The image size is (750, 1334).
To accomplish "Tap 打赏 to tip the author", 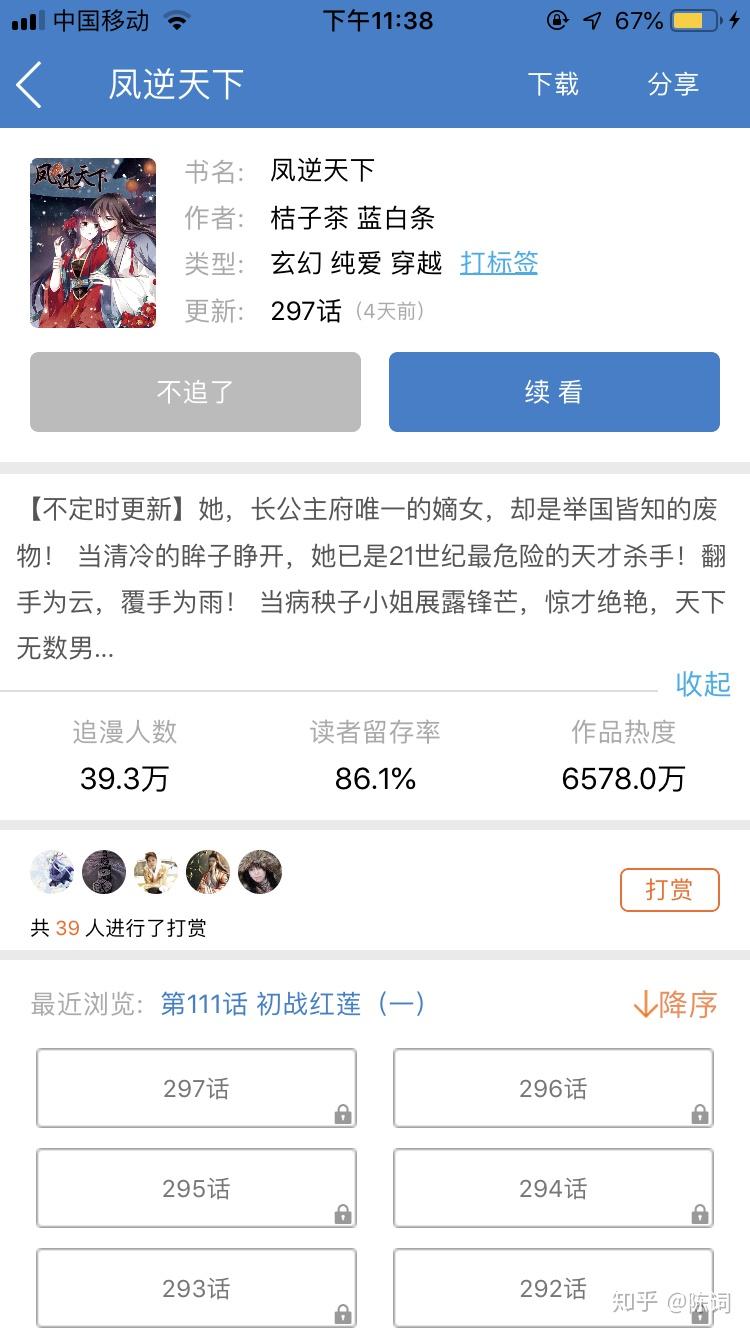I will click(x=669, y=890).
